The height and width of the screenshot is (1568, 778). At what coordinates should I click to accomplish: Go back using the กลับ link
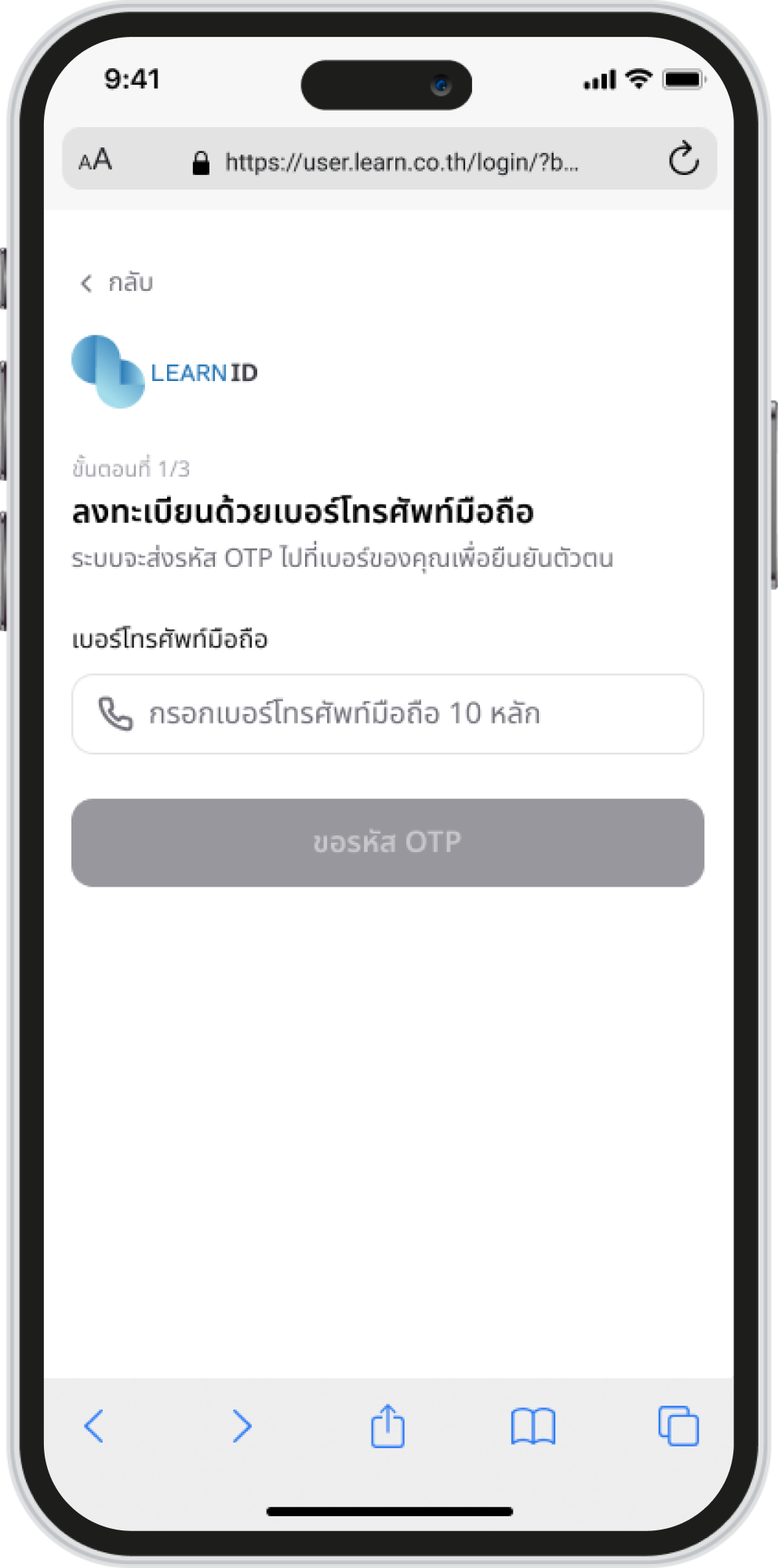[x=118, y=283]
